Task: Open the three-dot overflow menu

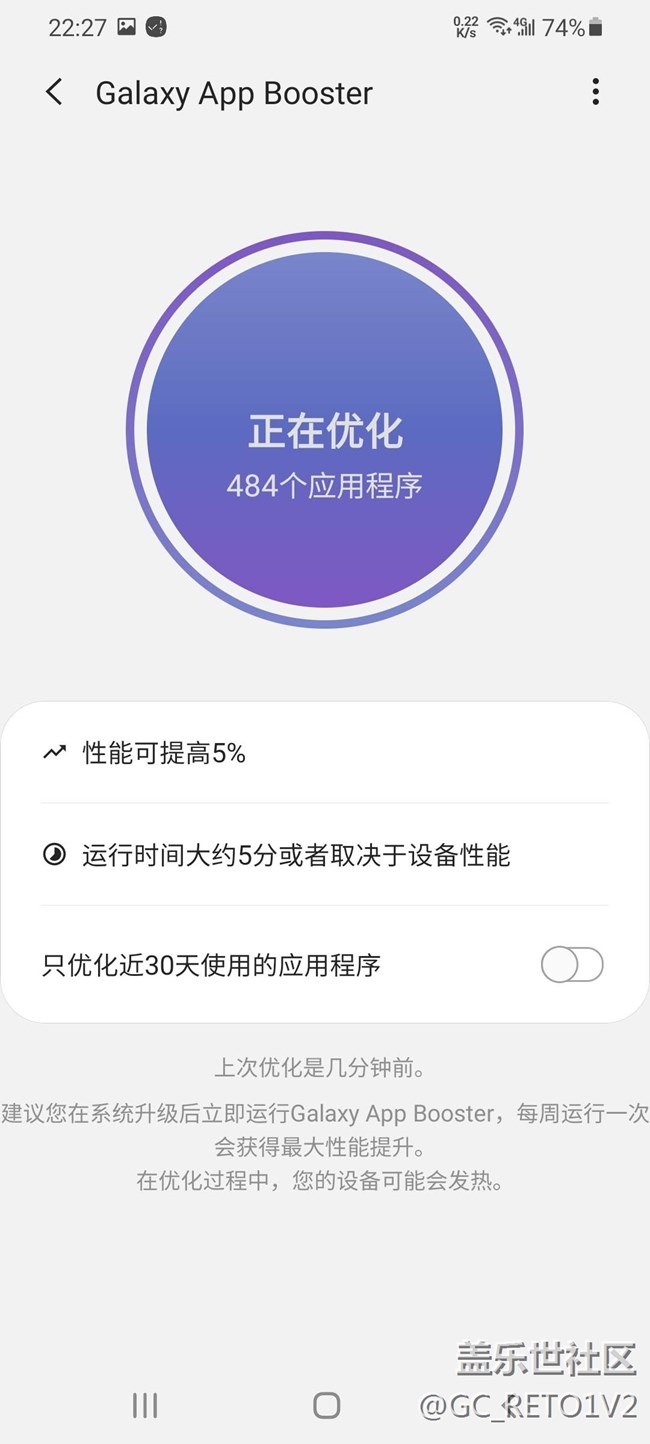Action: (595, 93)
